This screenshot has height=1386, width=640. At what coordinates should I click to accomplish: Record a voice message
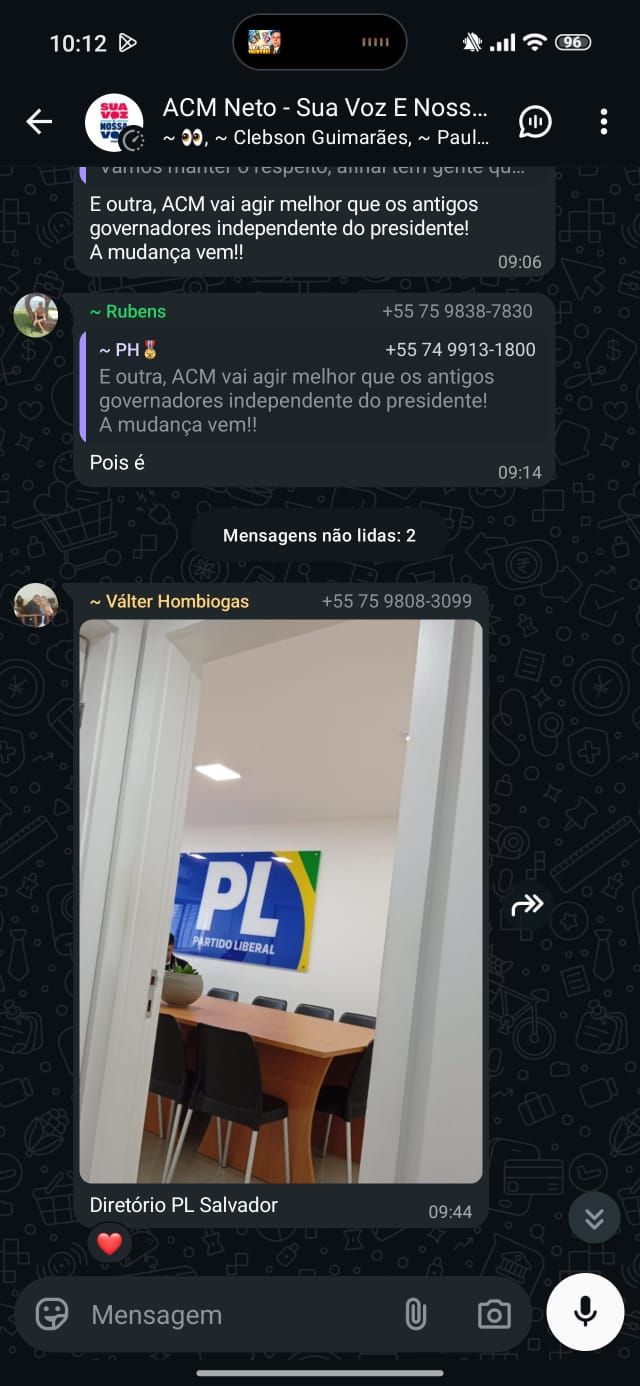coord(585,1311)
